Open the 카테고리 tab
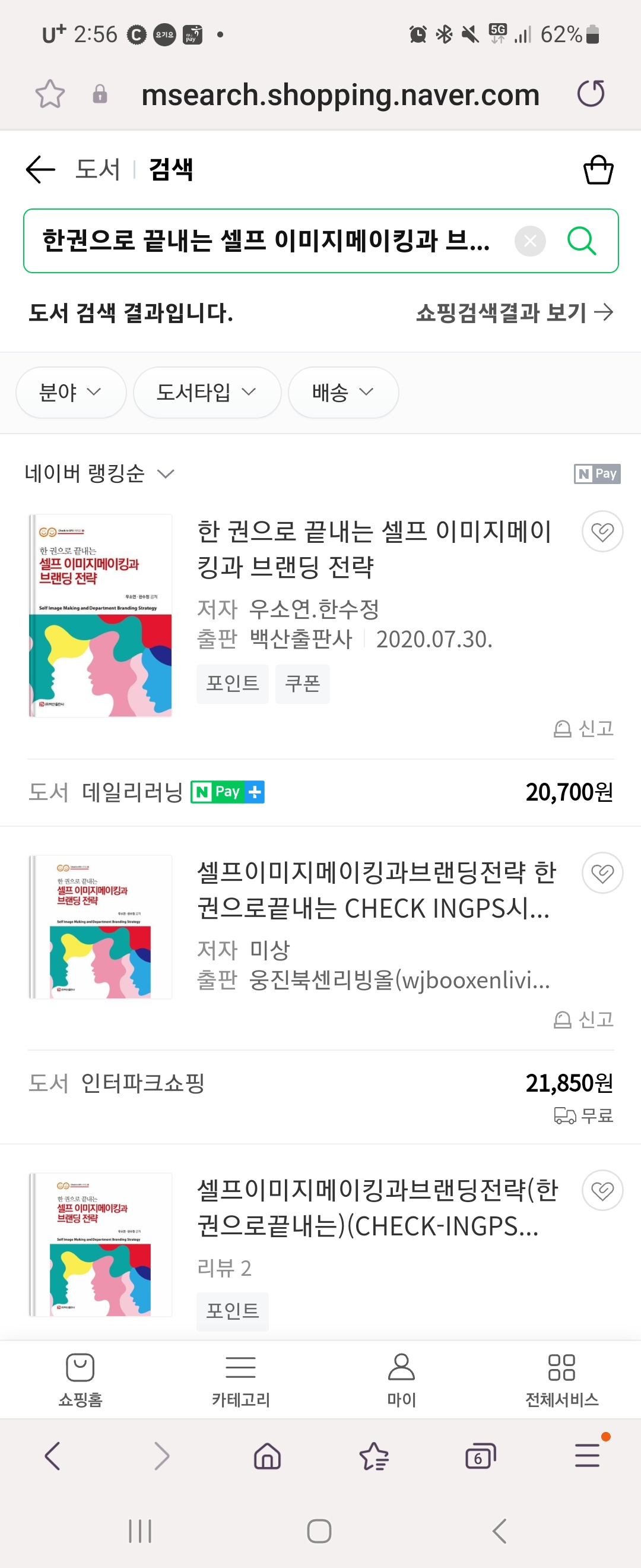This screenshot has width=641, height=1568. 240,1379
